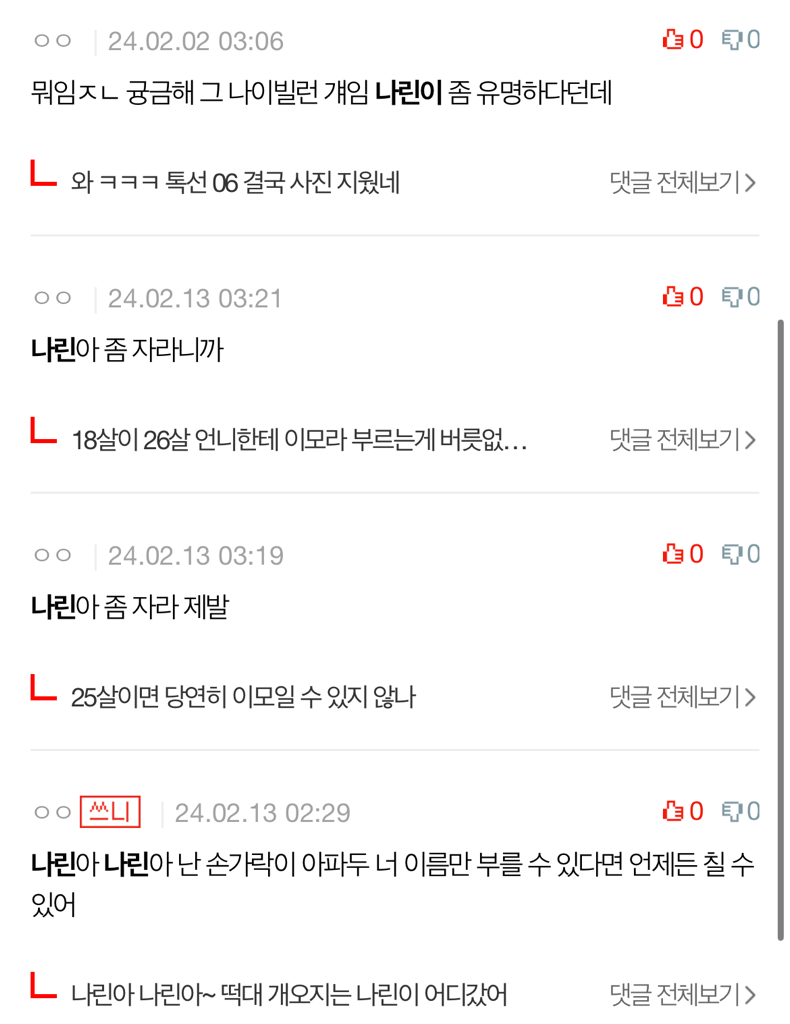Image resolution: width=790 pixels, height=1024 pixels.
Task: Dislike the 쓰니 comment from 02:29
Action: [740, 811]
